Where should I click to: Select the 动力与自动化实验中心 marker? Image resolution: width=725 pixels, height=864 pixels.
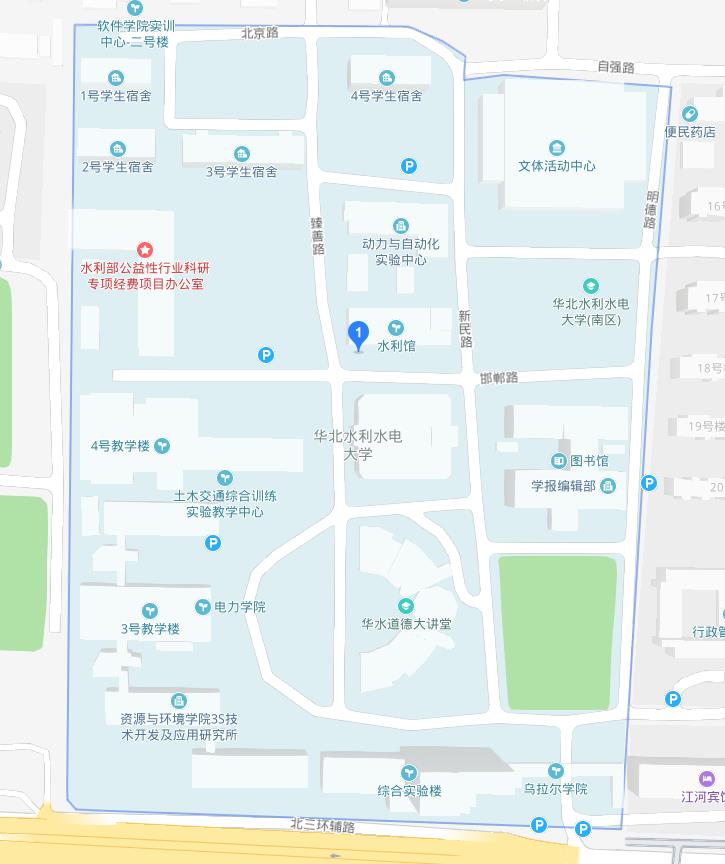click(401, 225)
